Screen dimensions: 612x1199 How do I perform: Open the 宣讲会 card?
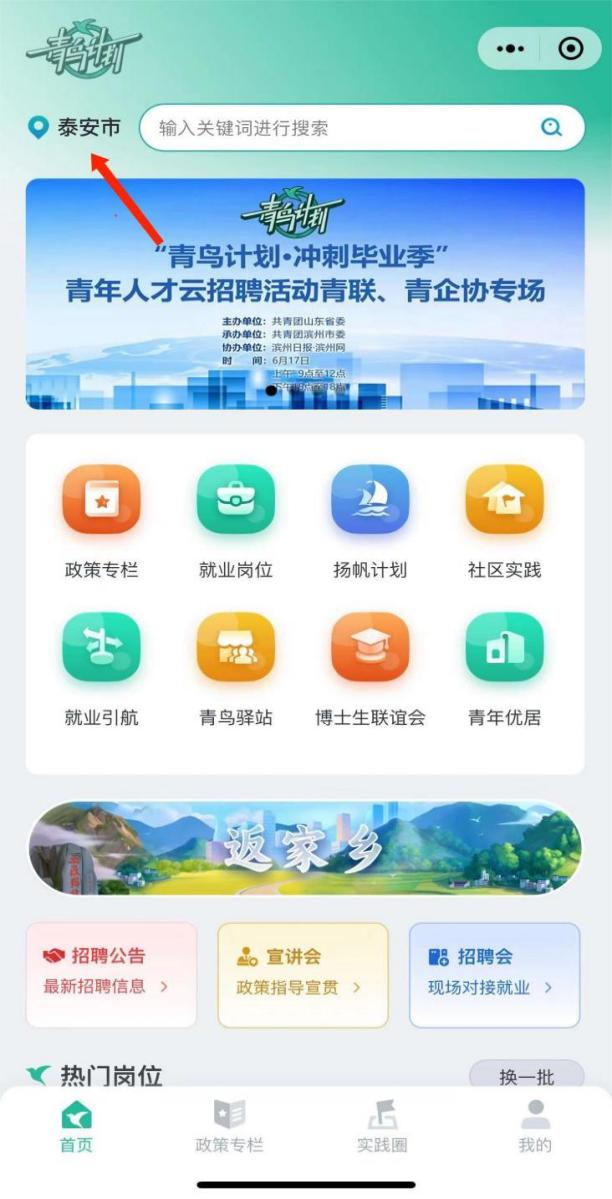pos(303,974)
